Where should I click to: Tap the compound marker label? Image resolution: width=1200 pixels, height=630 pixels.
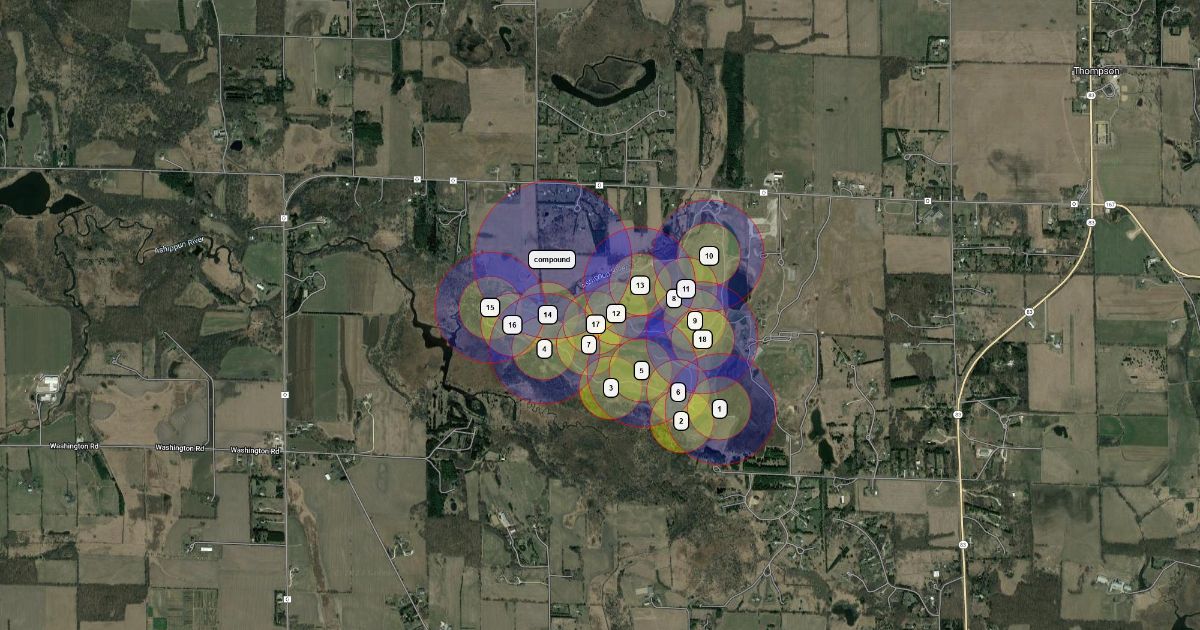[551, 260]
